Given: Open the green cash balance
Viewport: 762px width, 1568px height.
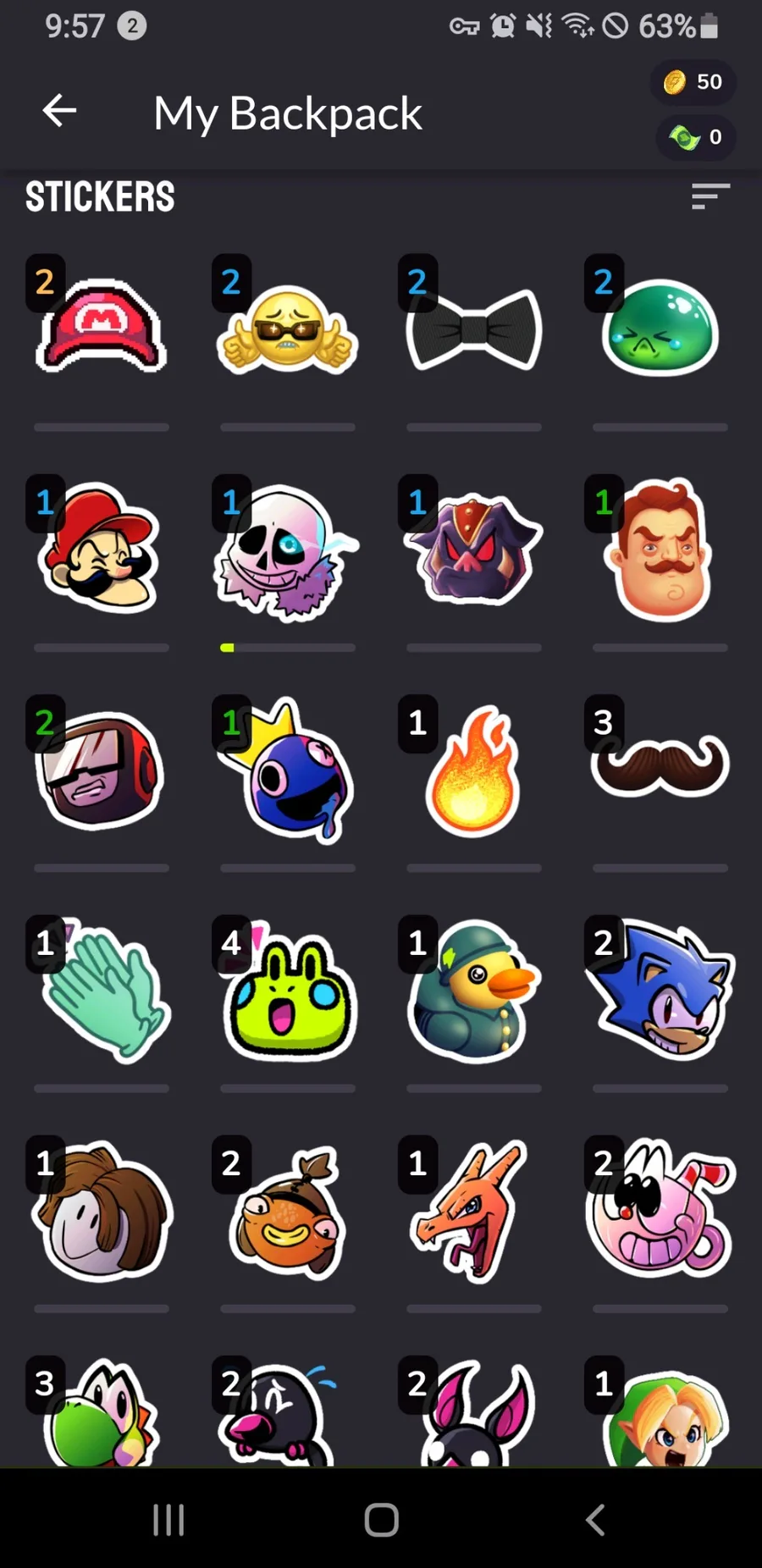Looking at the screenshot, I should tap(696, 137).
